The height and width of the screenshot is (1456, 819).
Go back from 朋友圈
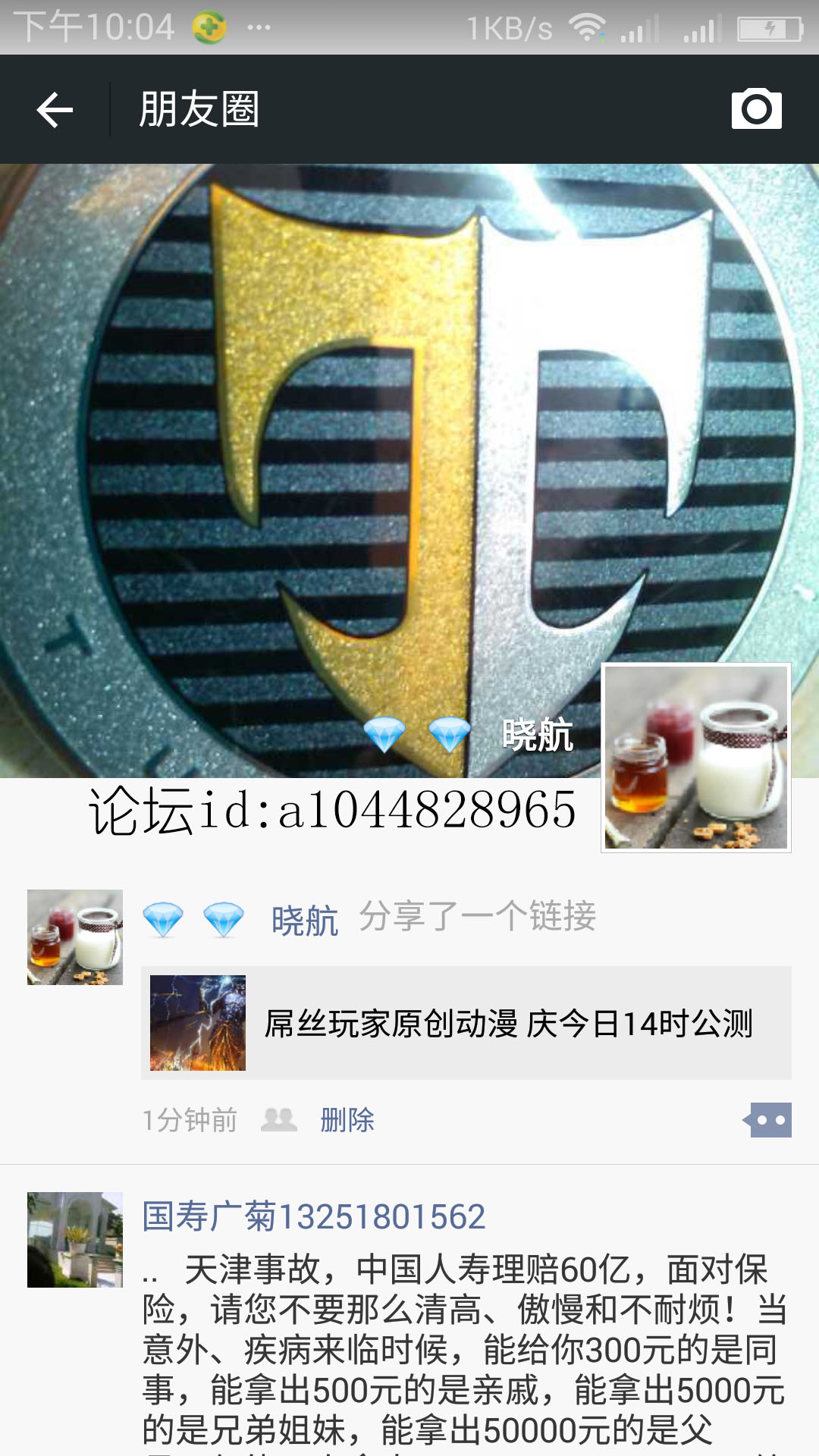[55, 110]
